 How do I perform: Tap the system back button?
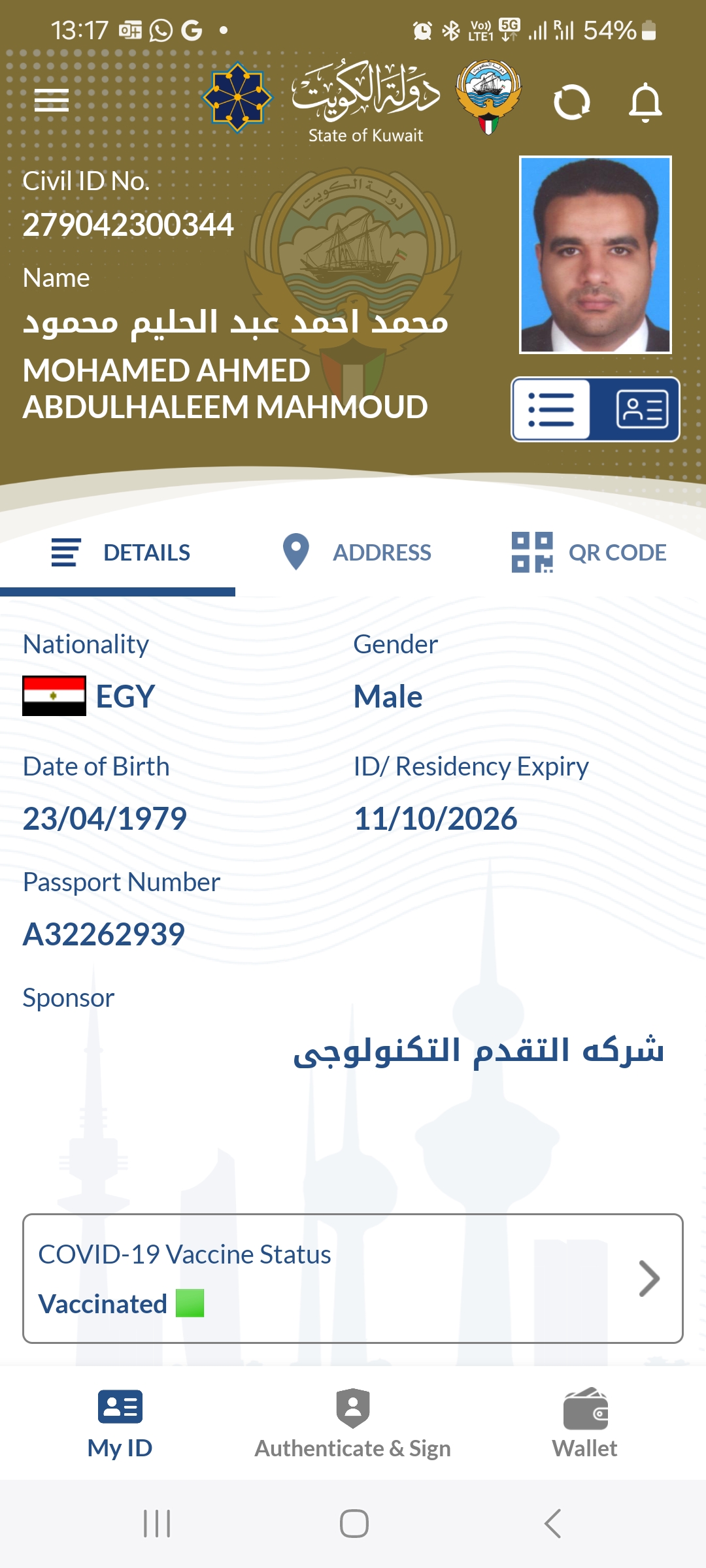click(553, 1524)
